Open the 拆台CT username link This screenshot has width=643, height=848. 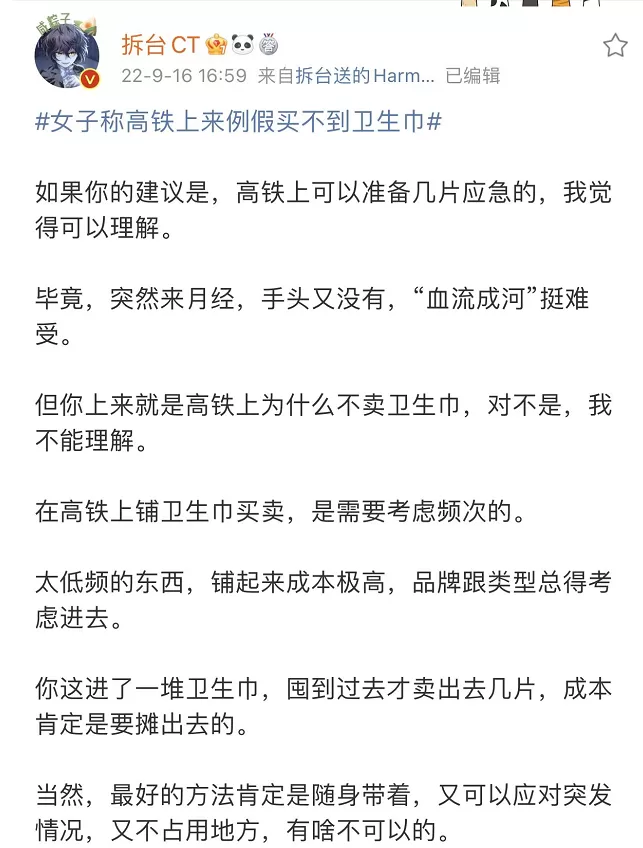tap(161, 44)
